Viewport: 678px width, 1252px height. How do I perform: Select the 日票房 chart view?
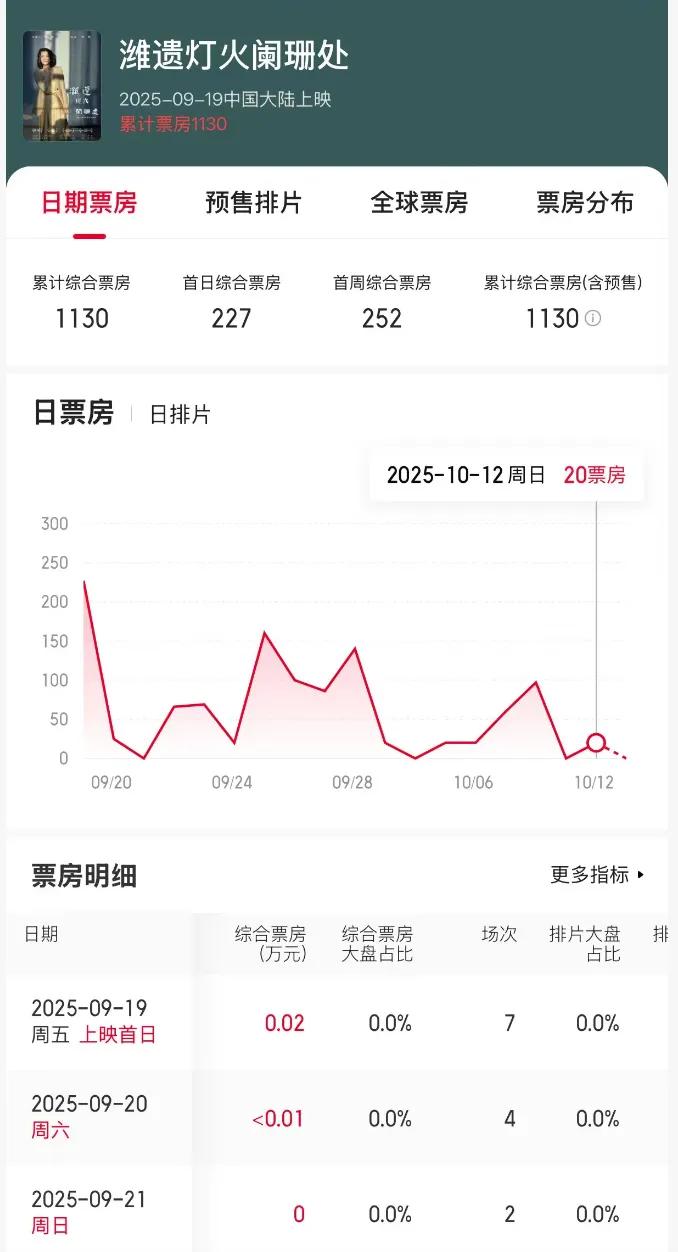[74, 413]
